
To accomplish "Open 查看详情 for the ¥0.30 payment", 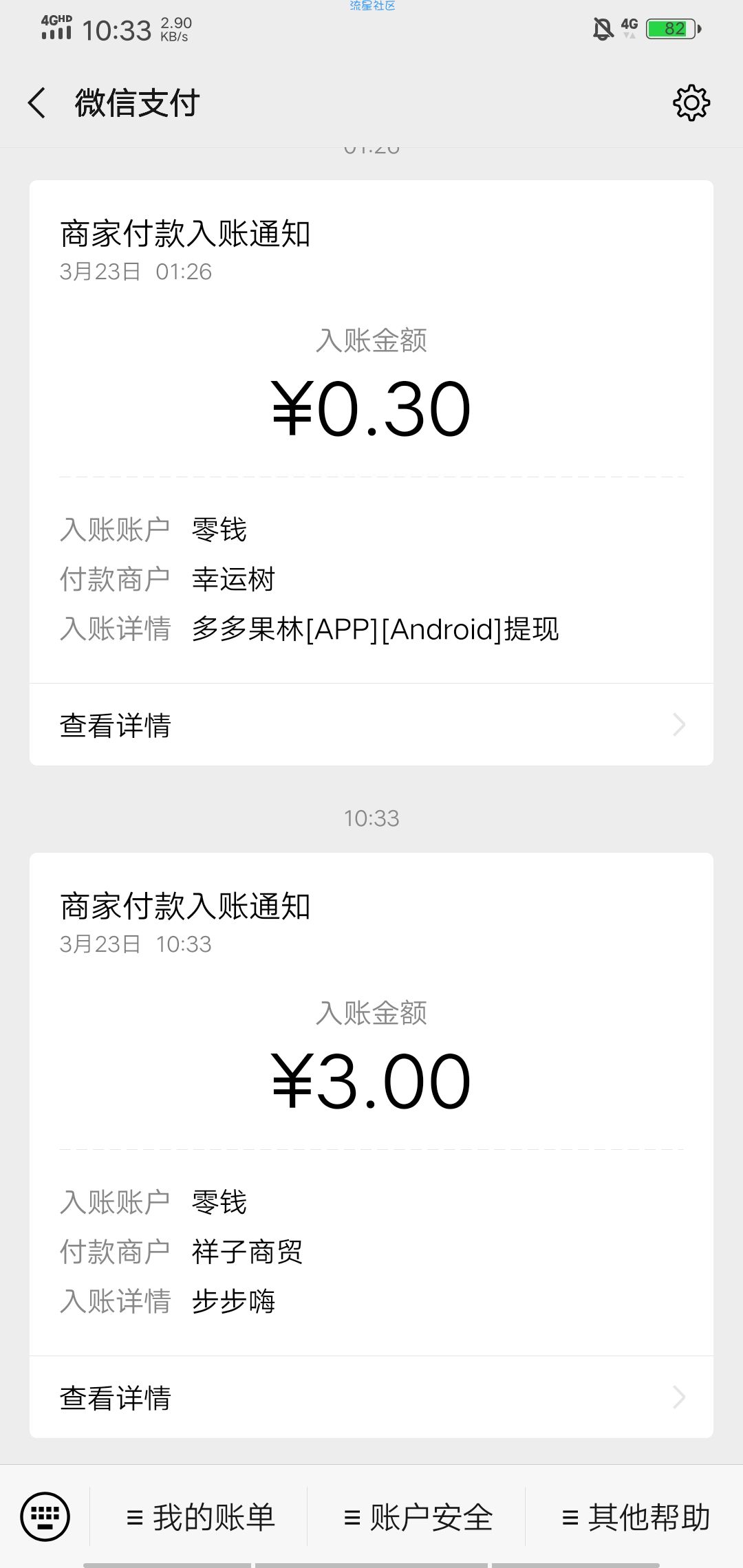I will tap(371, 725).
